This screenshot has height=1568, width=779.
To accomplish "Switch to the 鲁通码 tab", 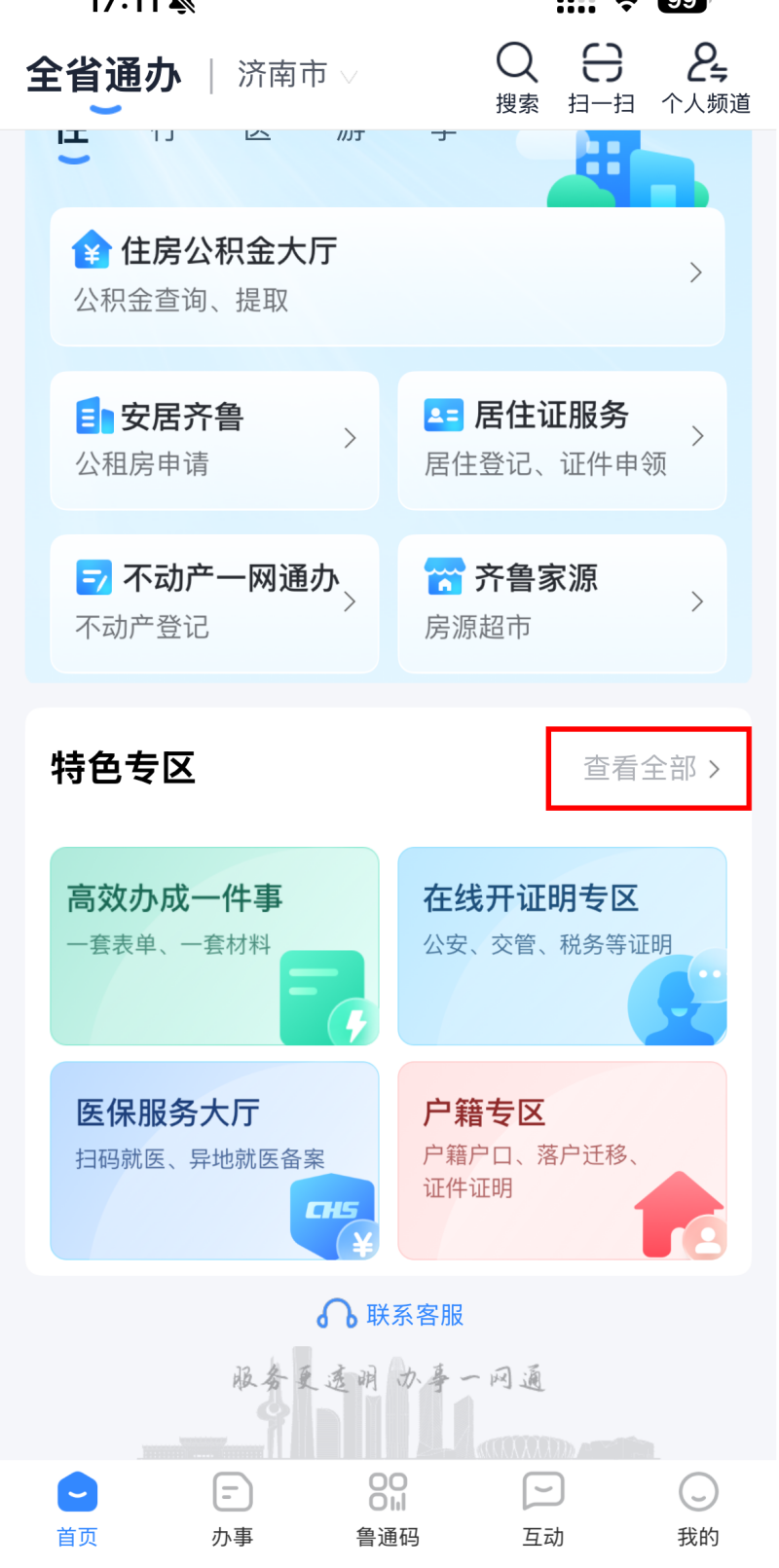I will (x=388, y=1508).
